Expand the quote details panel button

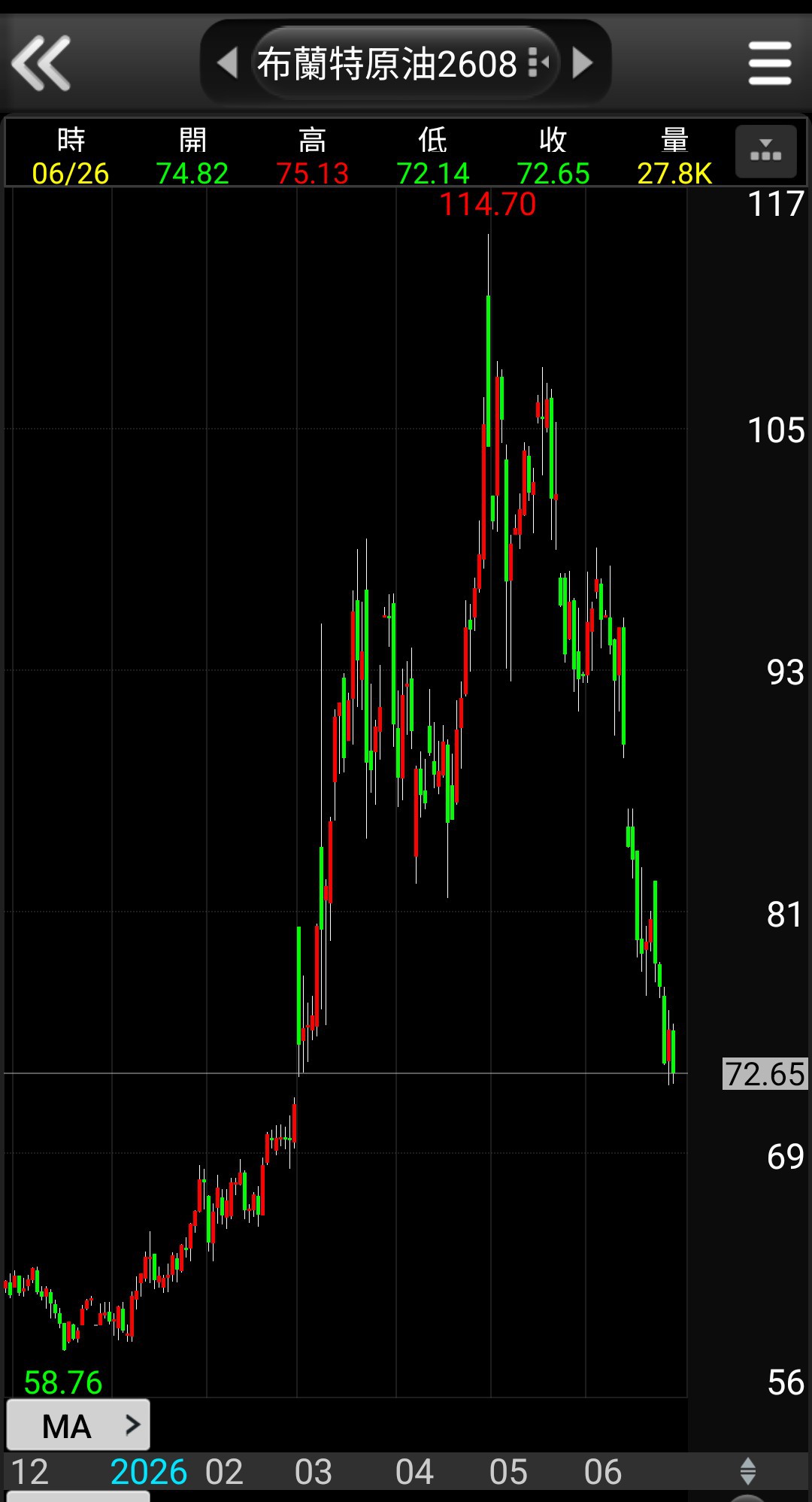[x=765, y=151]
